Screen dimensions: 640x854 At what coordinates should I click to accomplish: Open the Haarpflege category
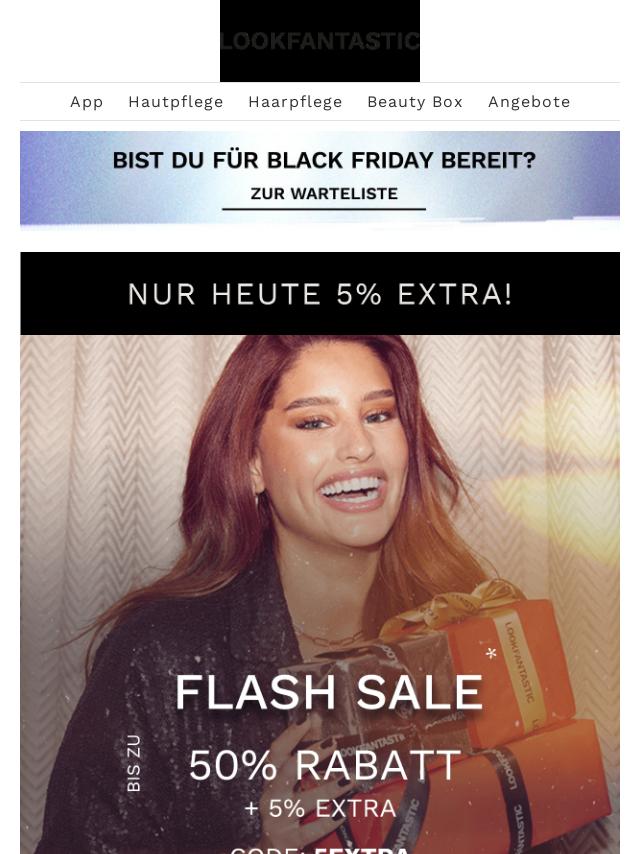[295, 102]
